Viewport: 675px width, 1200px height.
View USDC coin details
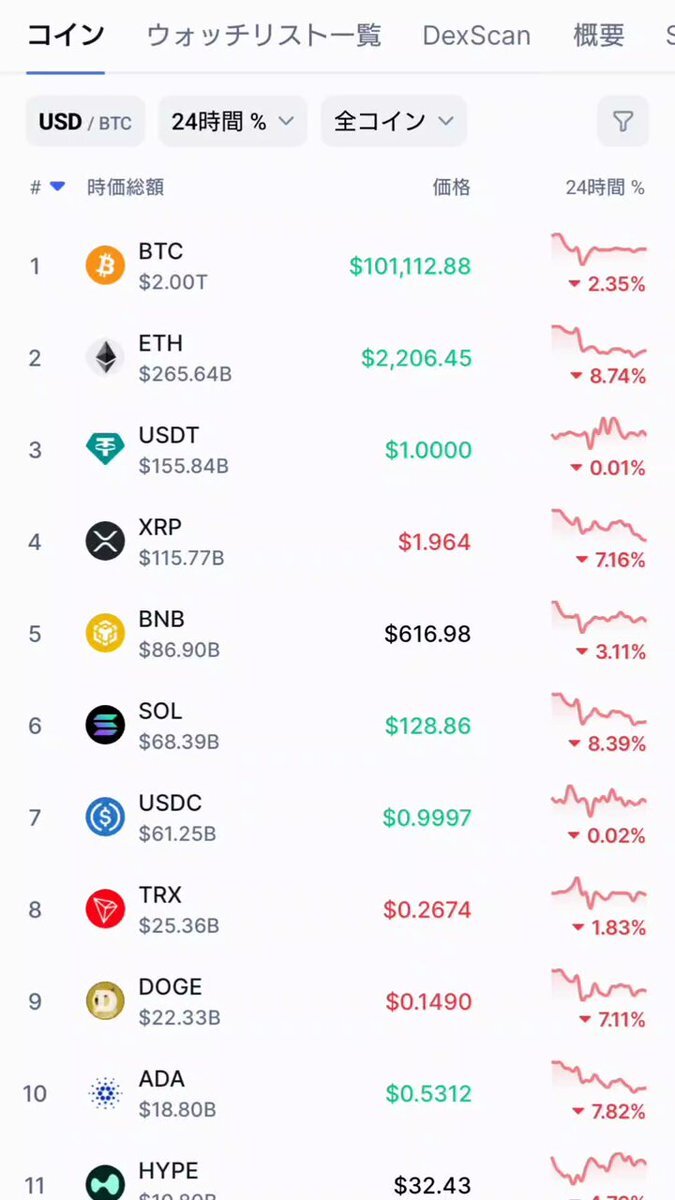coord(337,818)
